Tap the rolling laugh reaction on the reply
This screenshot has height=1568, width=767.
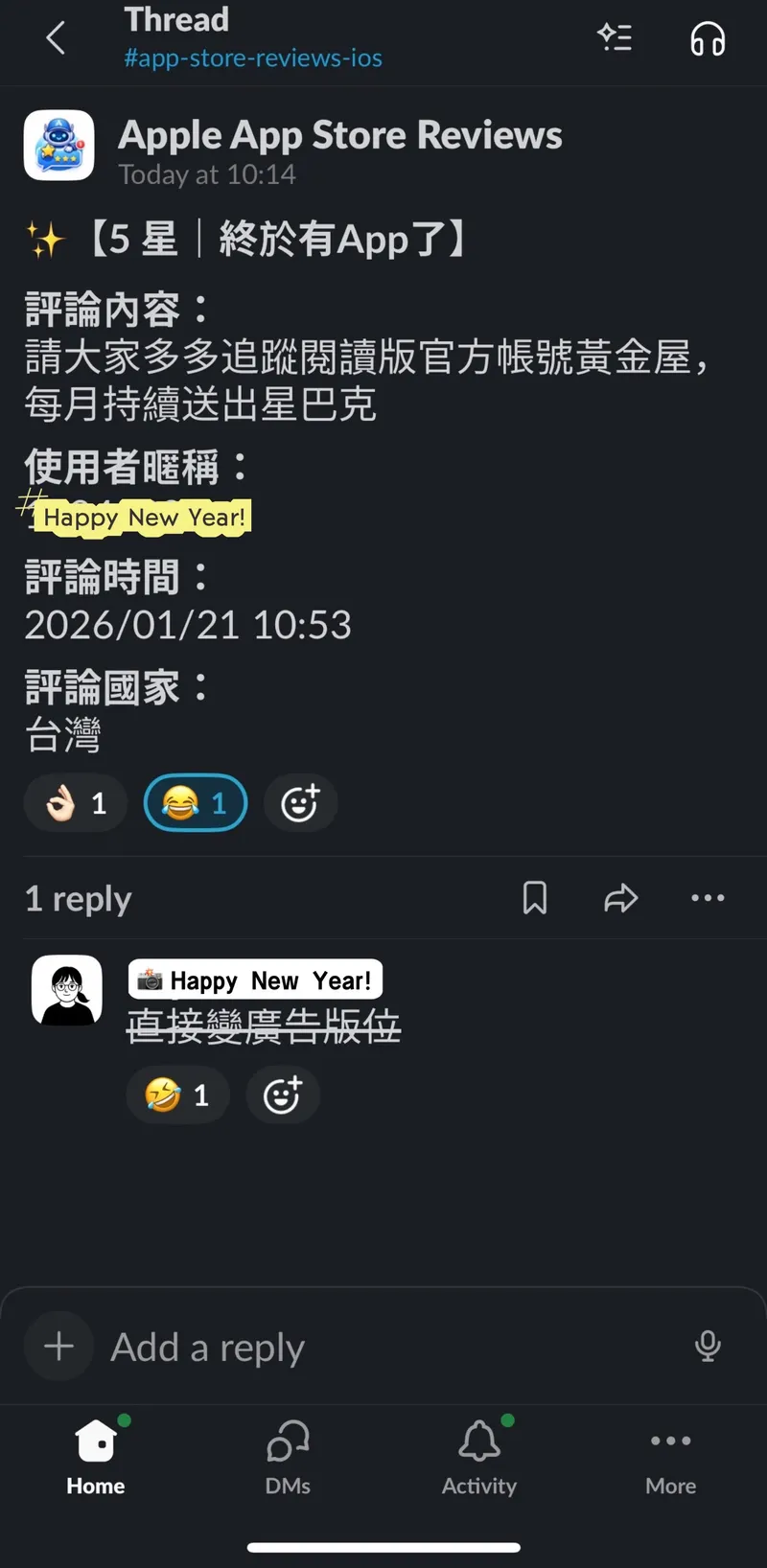click(x=177, y=1095)
